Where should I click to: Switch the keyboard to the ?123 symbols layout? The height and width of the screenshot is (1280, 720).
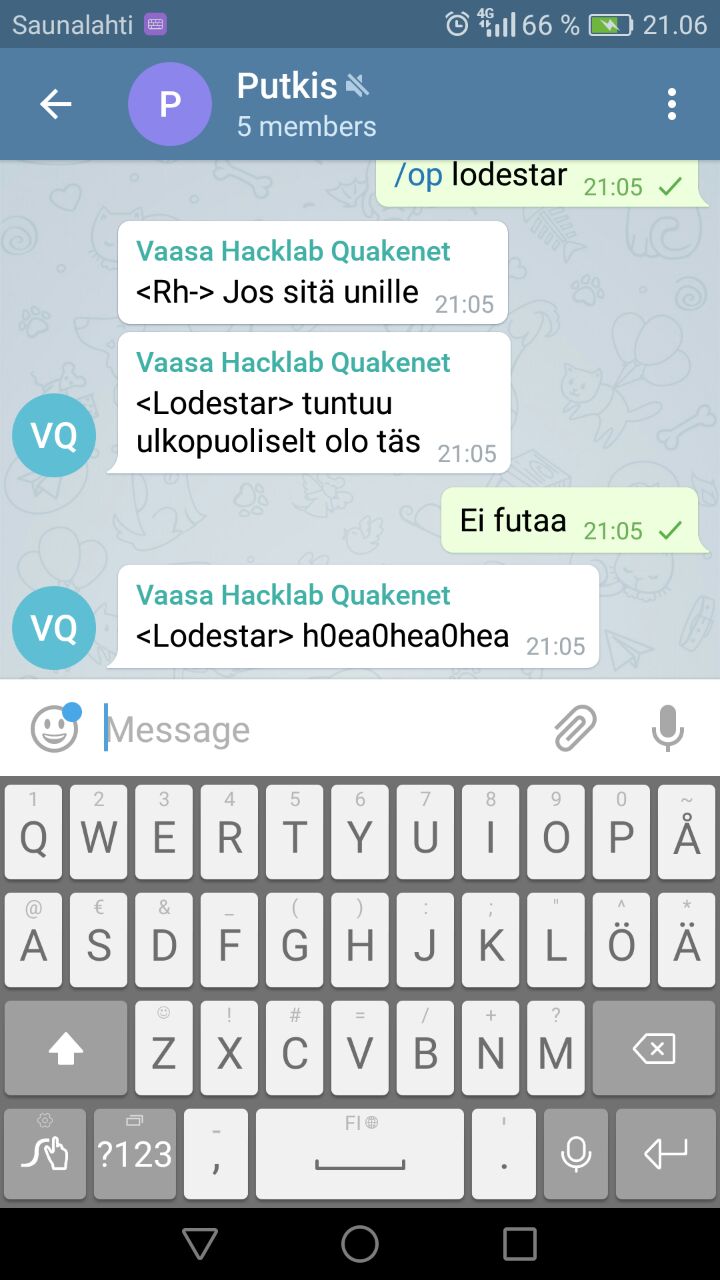135,1154
